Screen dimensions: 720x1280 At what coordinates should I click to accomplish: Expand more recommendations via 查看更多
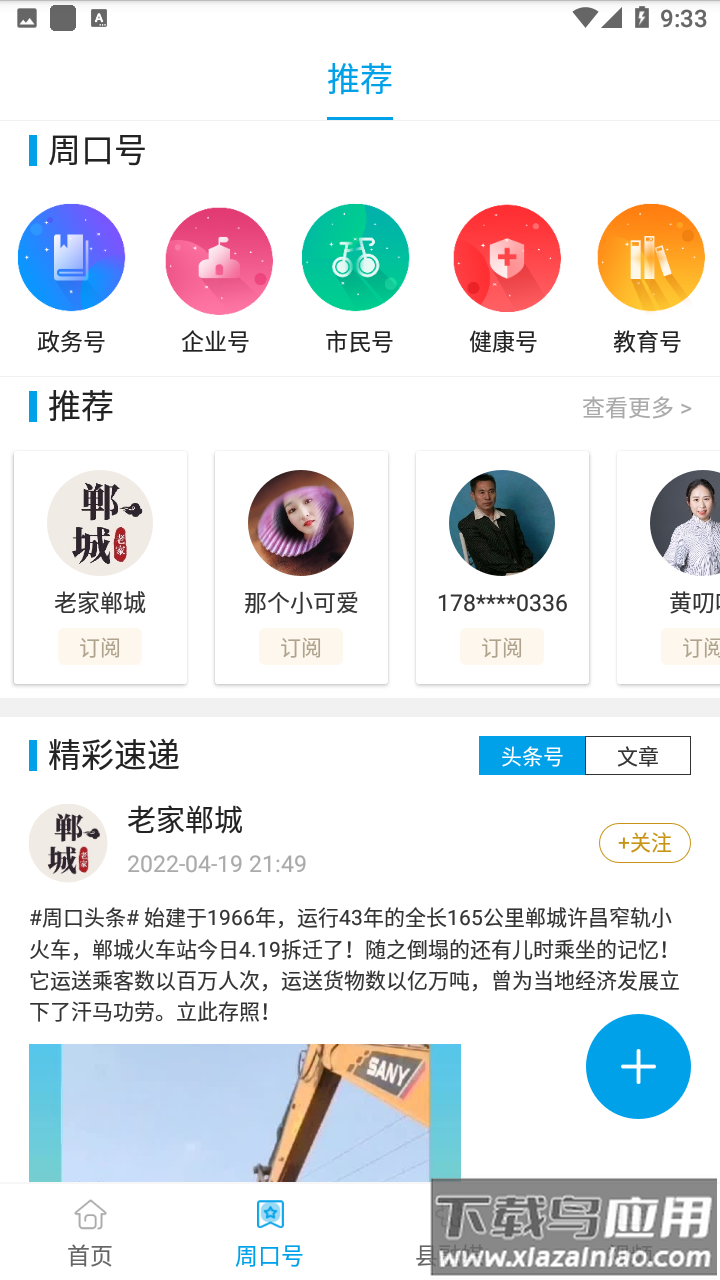(x=637, y=408)
